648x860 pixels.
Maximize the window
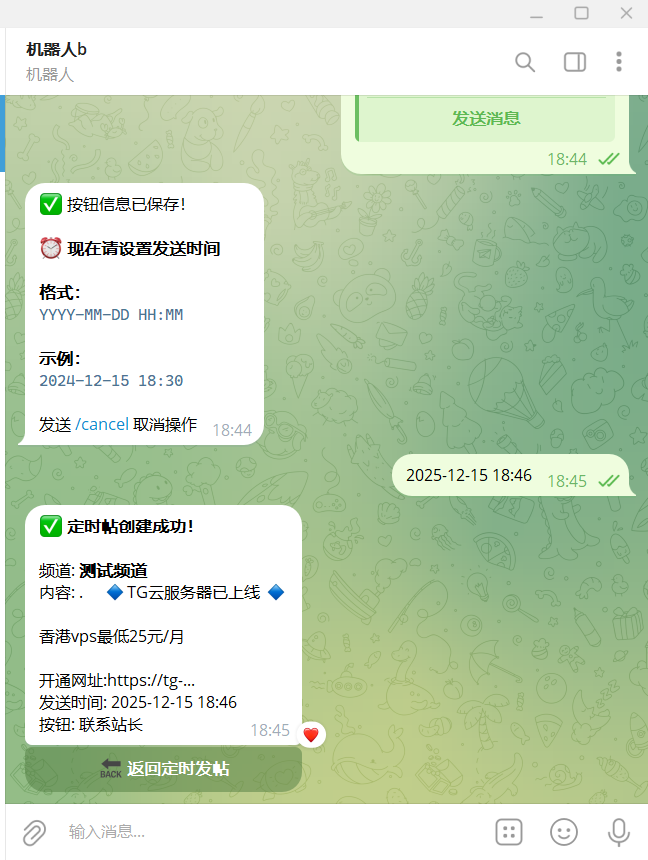point(581,13)
